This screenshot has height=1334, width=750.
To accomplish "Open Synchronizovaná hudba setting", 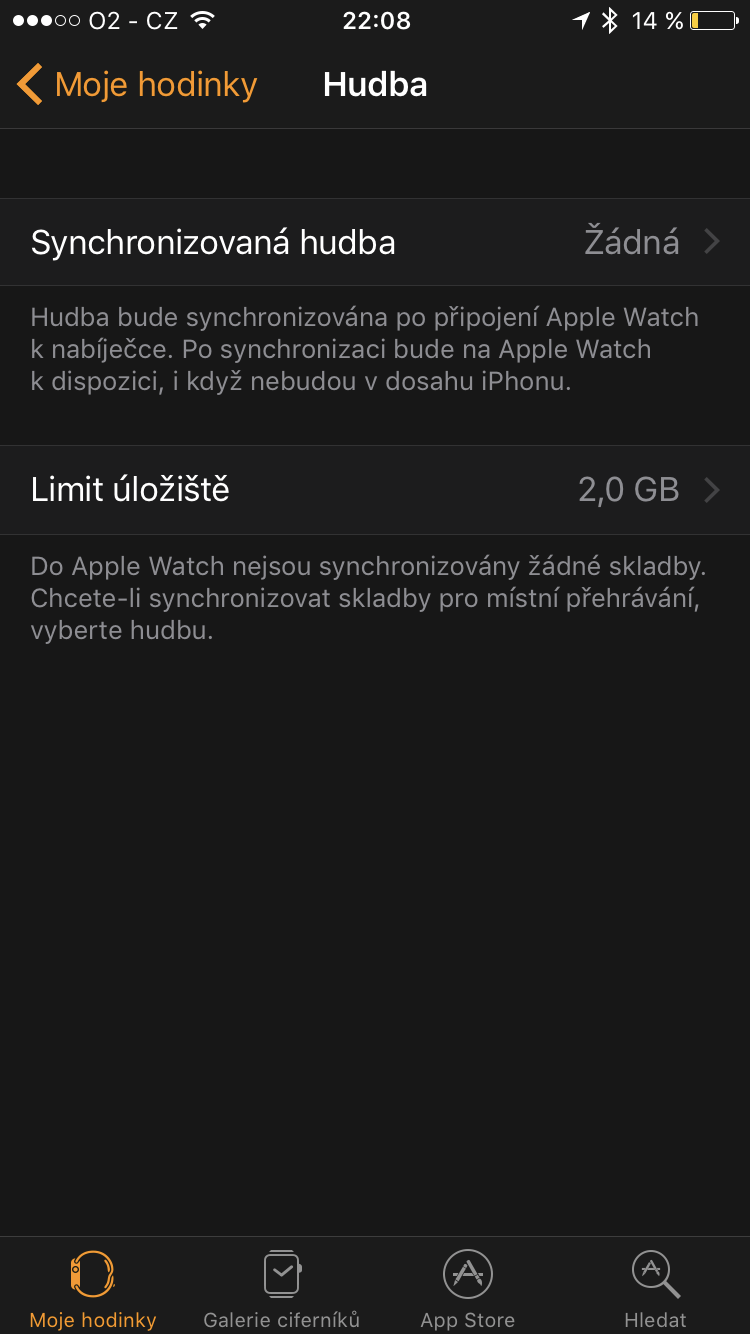I will [x=375, y=242].
